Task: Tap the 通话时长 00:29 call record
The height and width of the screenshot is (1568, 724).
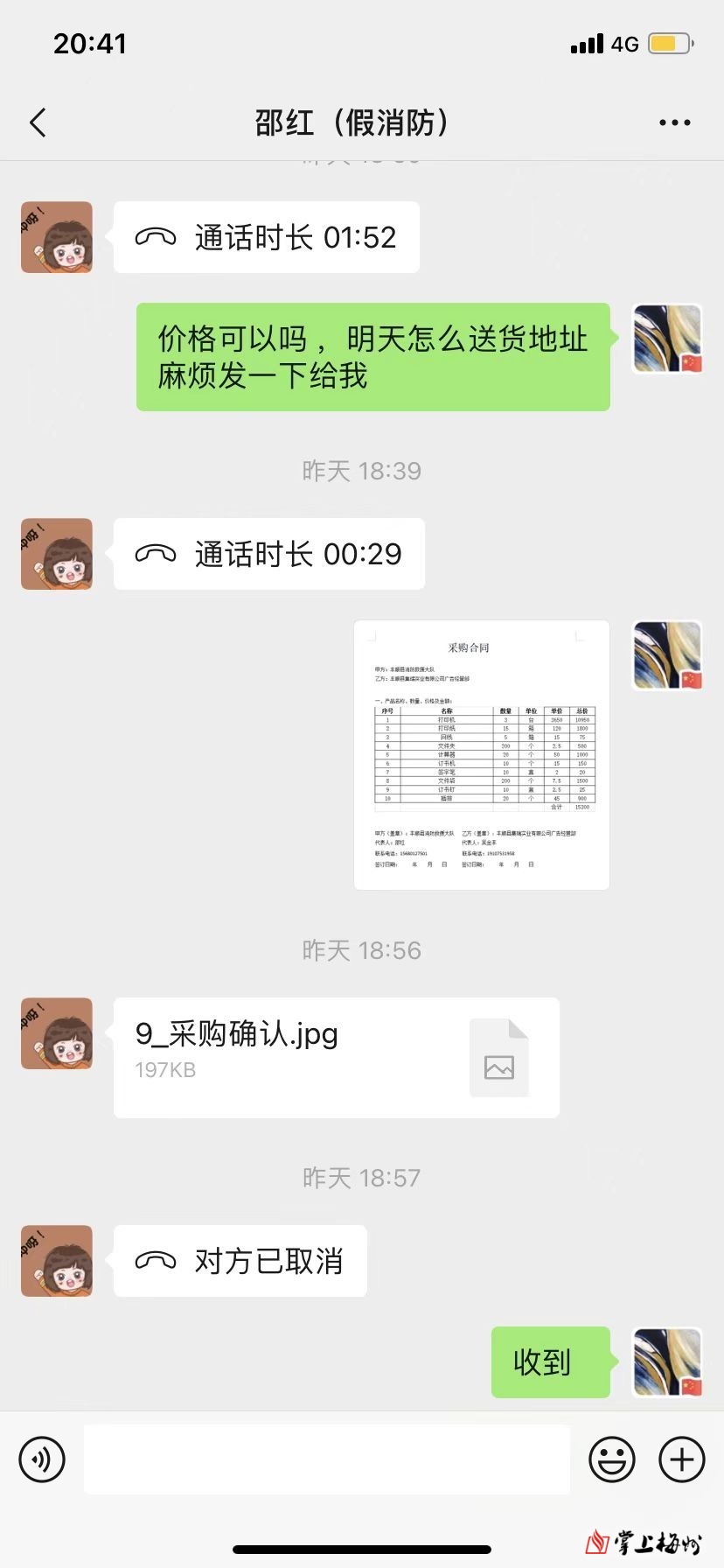Action: (x=269, y=554)
